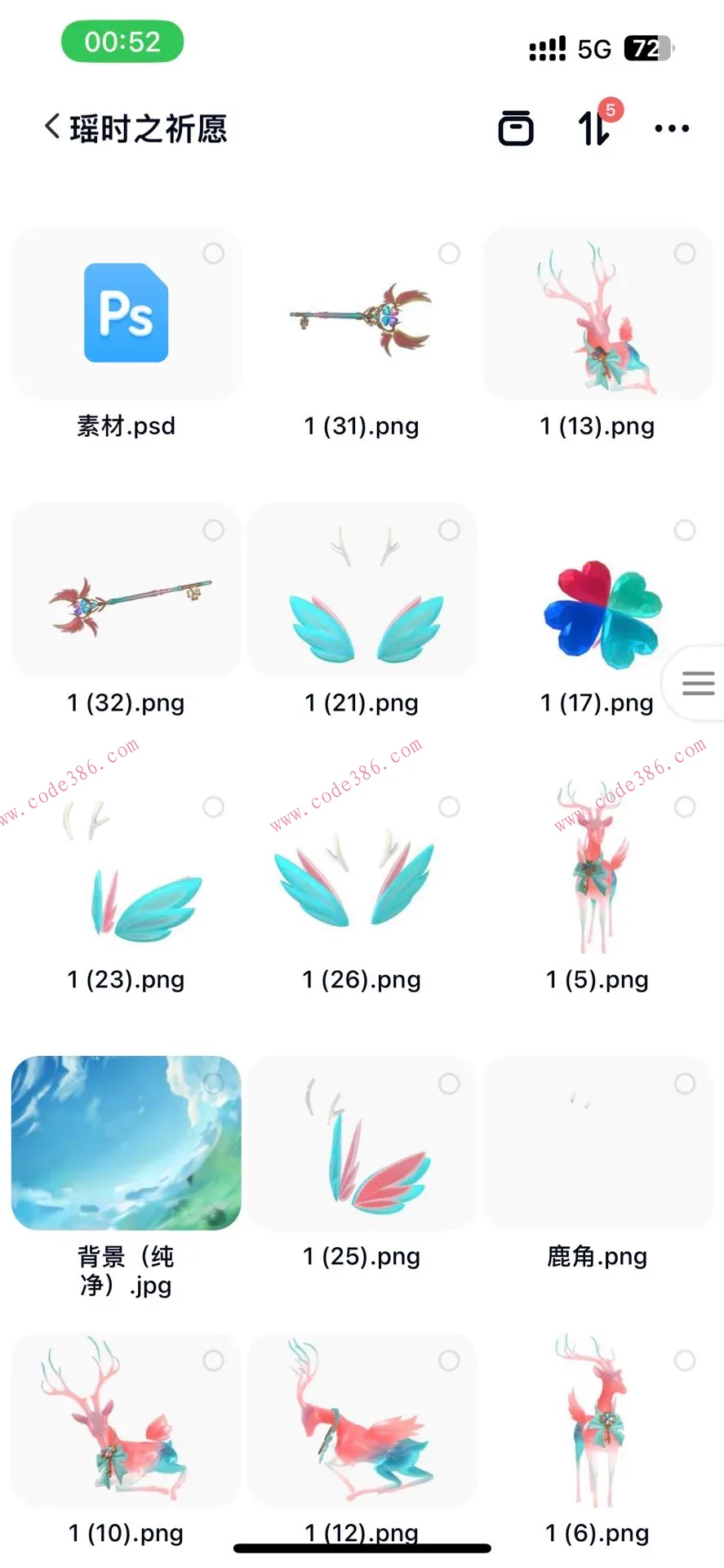Tap the Photoshop icon on 素材.psd

[x=124, y=314]
